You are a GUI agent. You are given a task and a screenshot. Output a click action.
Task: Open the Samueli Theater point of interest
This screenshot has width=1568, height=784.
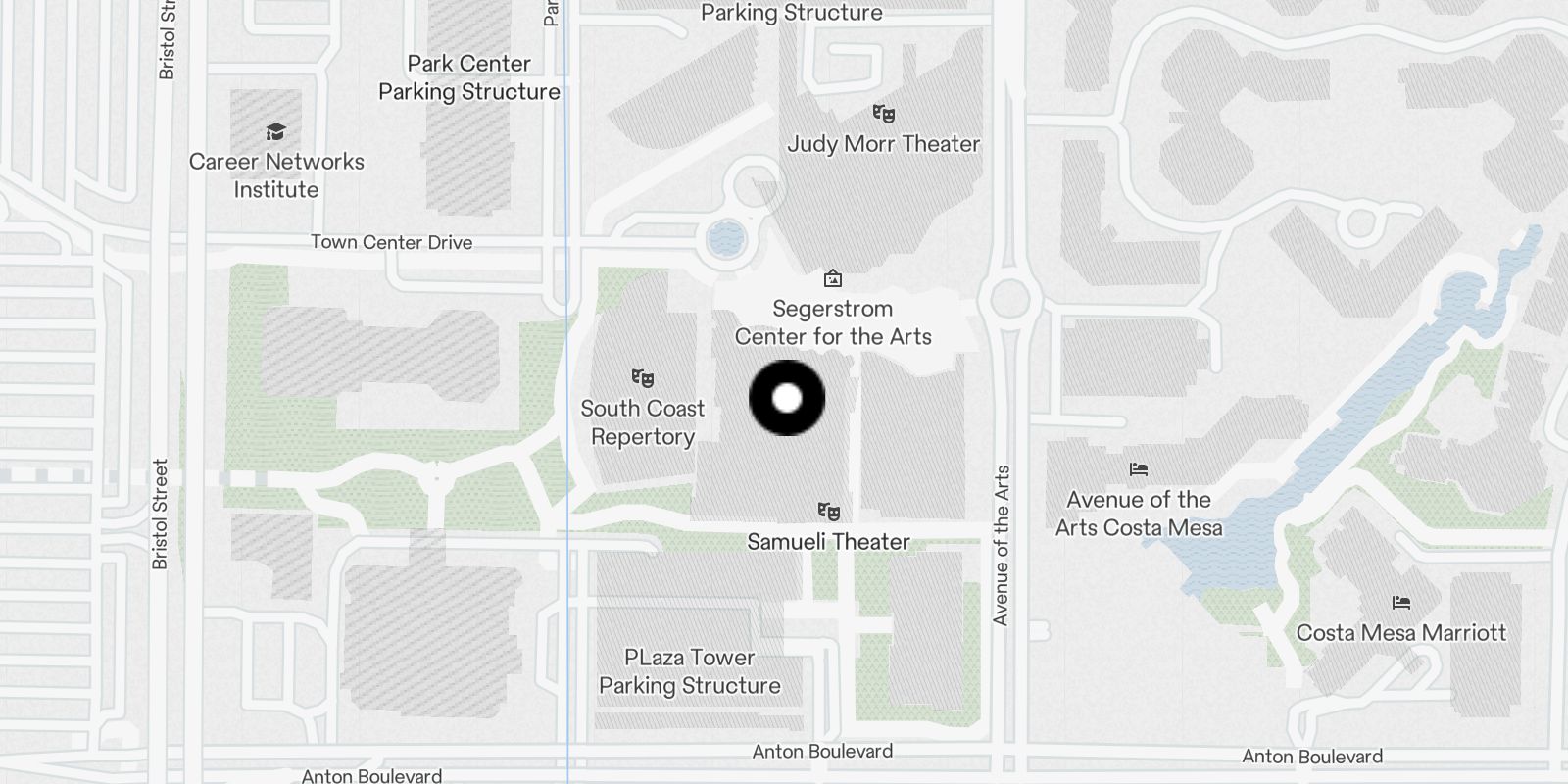point(829,512)
